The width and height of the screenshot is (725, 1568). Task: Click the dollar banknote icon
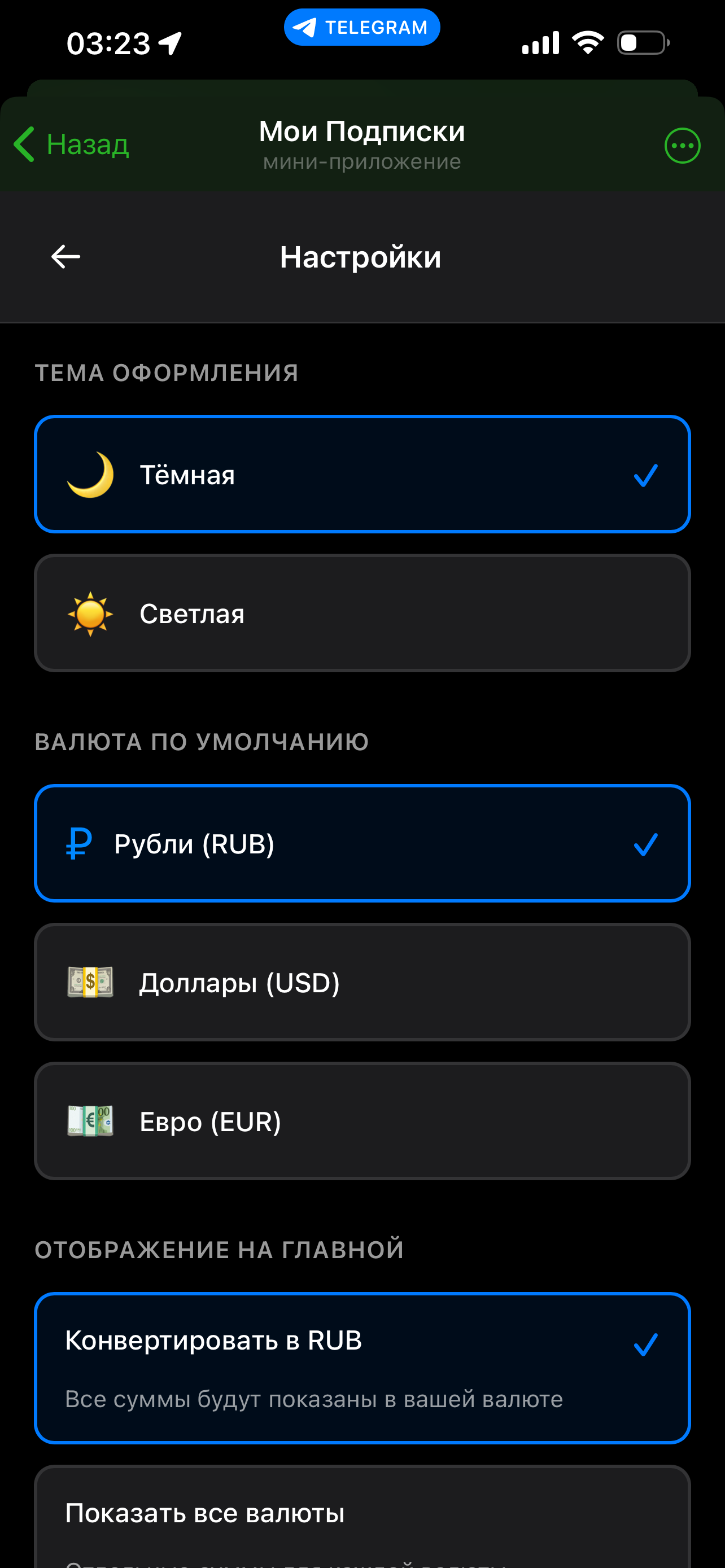90,982
